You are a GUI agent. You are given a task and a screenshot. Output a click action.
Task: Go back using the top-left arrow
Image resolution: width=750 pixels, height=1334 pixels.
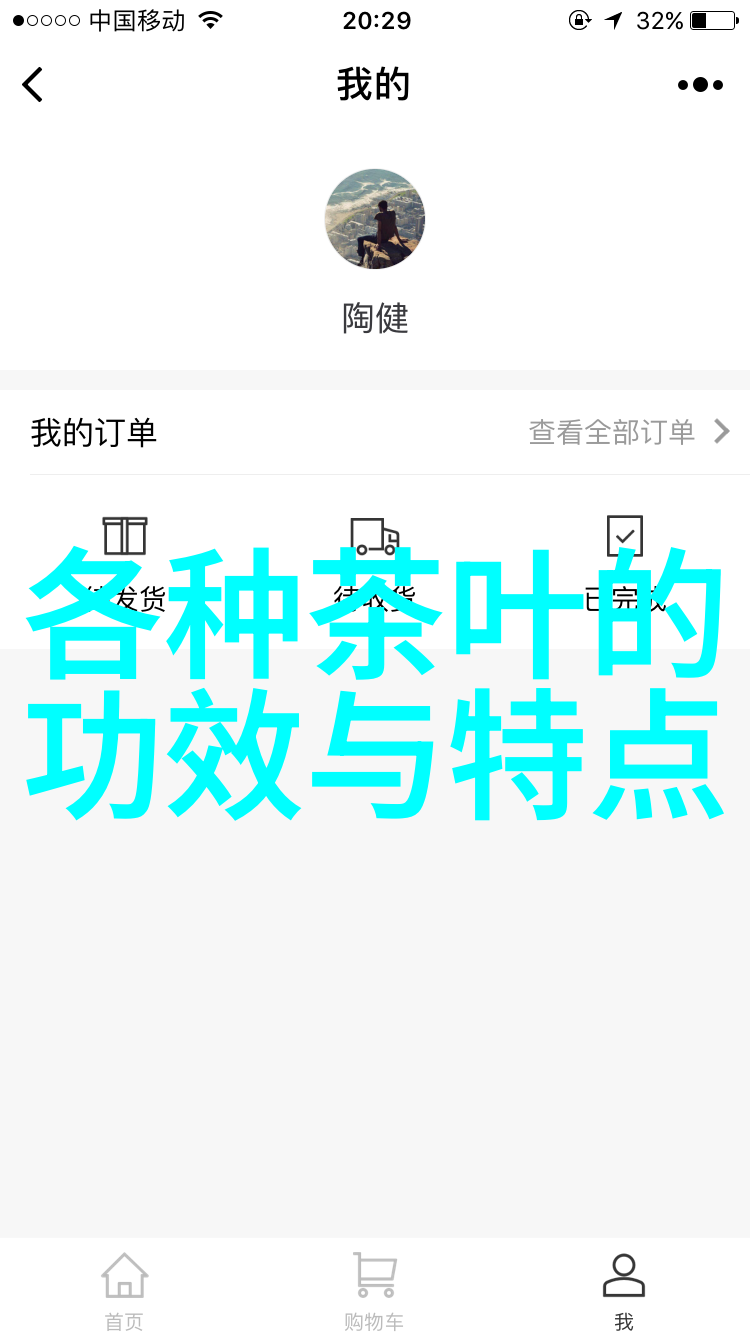click(x=34, y=85)
